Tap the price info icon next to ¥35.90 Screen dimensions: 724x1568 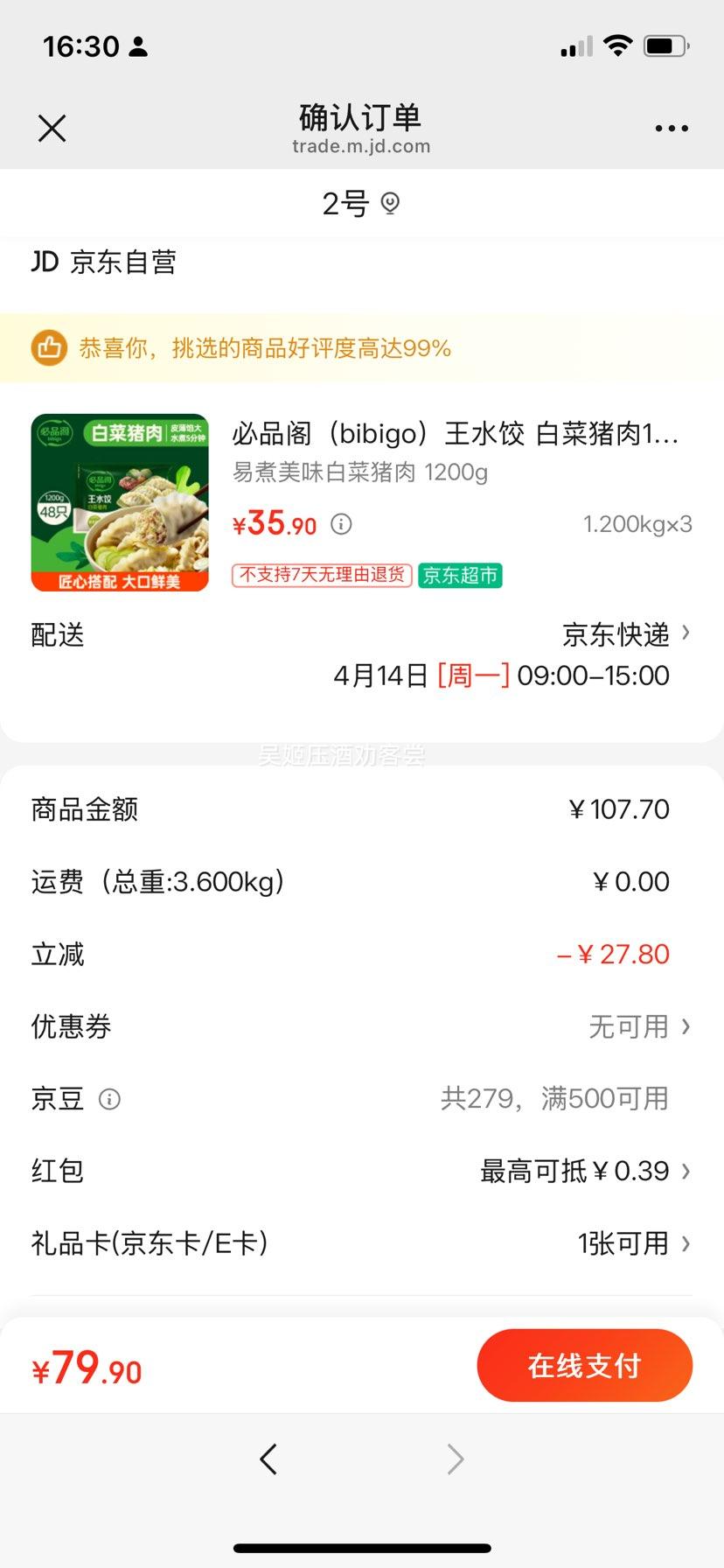coord(341,524)
